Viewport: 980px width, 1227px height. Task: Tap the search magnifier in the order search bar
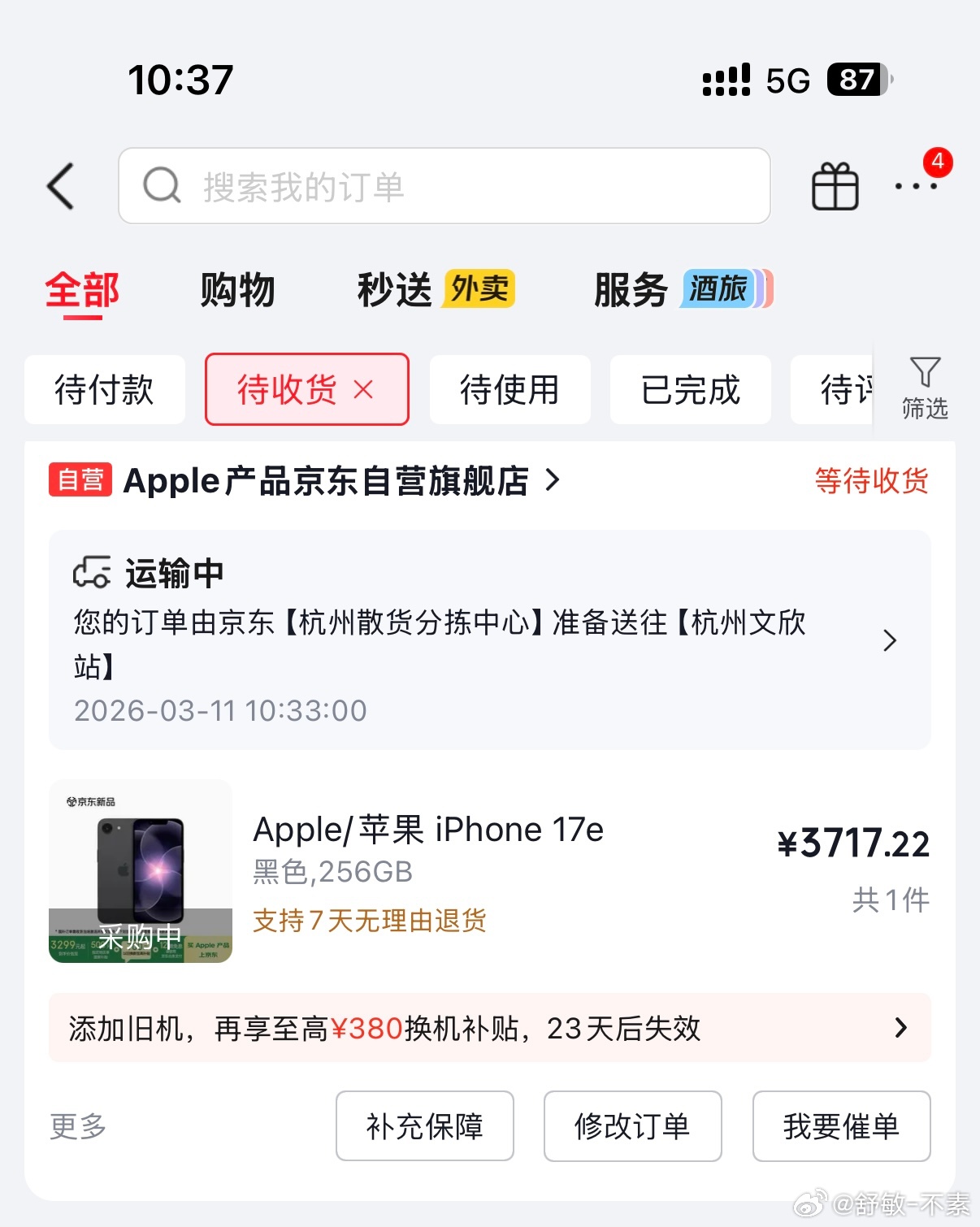[163, 185]
